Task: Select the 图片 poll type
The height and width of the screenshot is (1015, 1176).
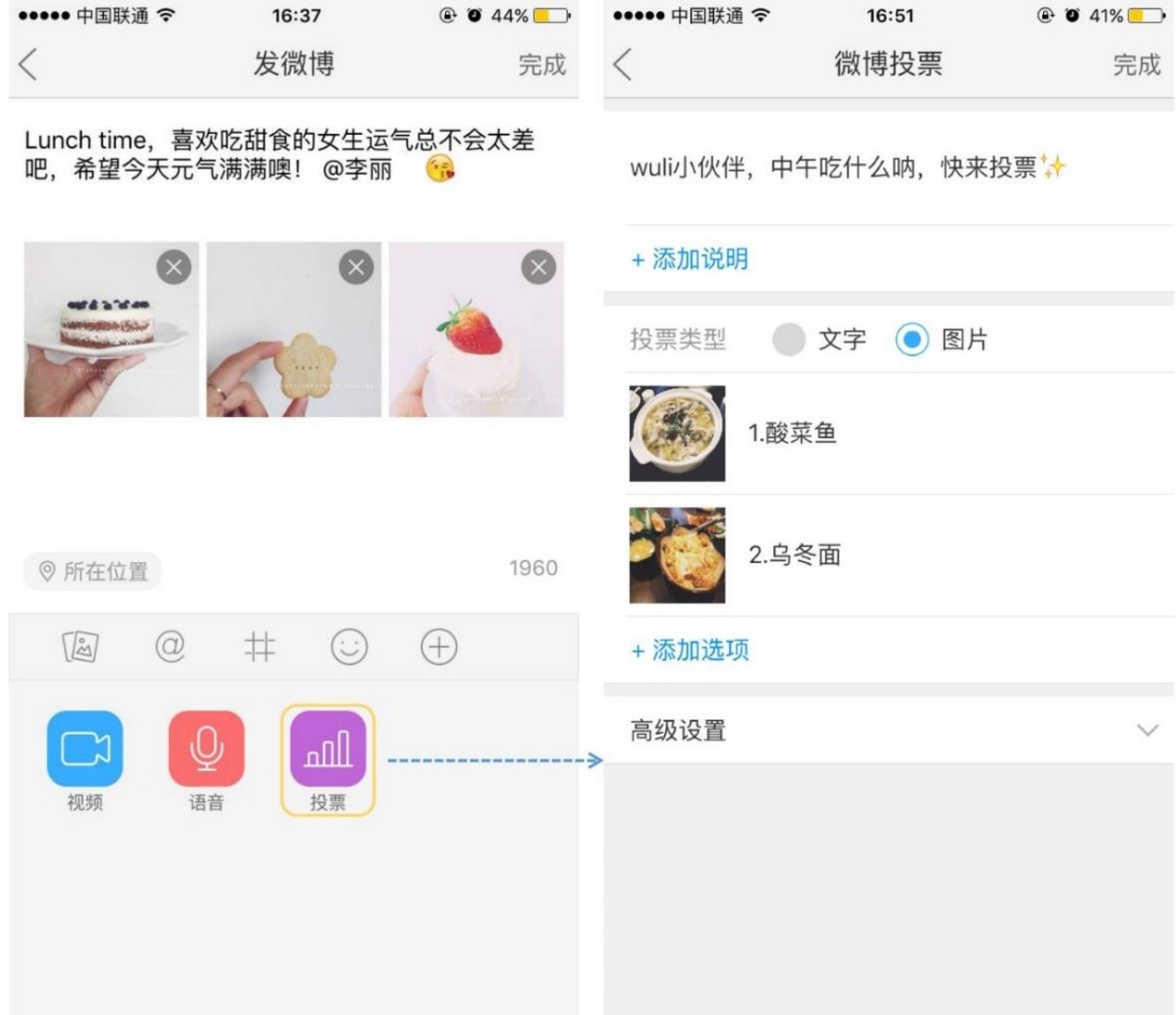Action: pyautogui.click(x=912, y=340)
